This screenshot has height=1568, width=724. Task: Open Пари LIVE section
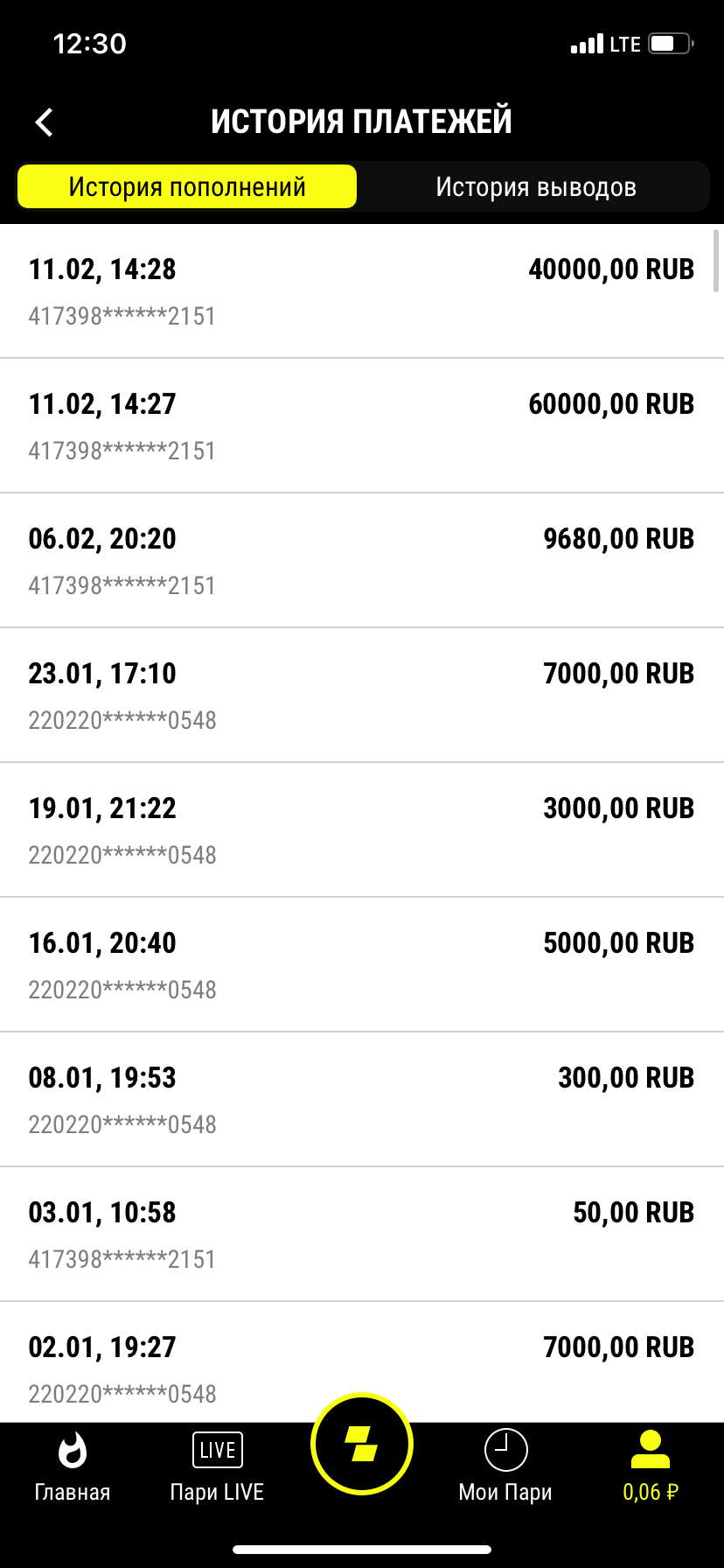point(217,1466)
